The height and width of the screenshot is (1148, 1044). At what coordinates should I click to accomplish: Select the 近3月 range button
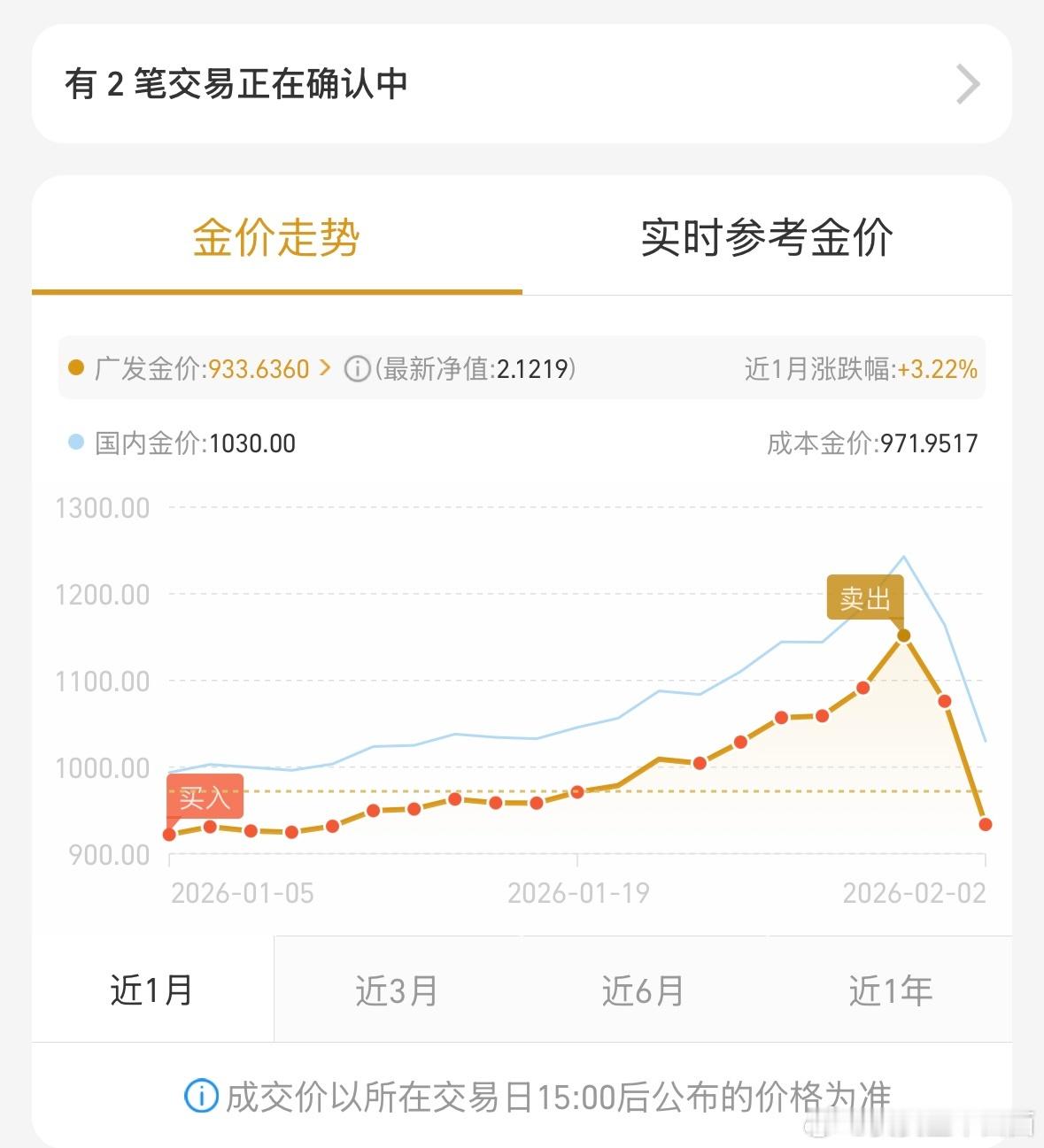pos(396,990)
